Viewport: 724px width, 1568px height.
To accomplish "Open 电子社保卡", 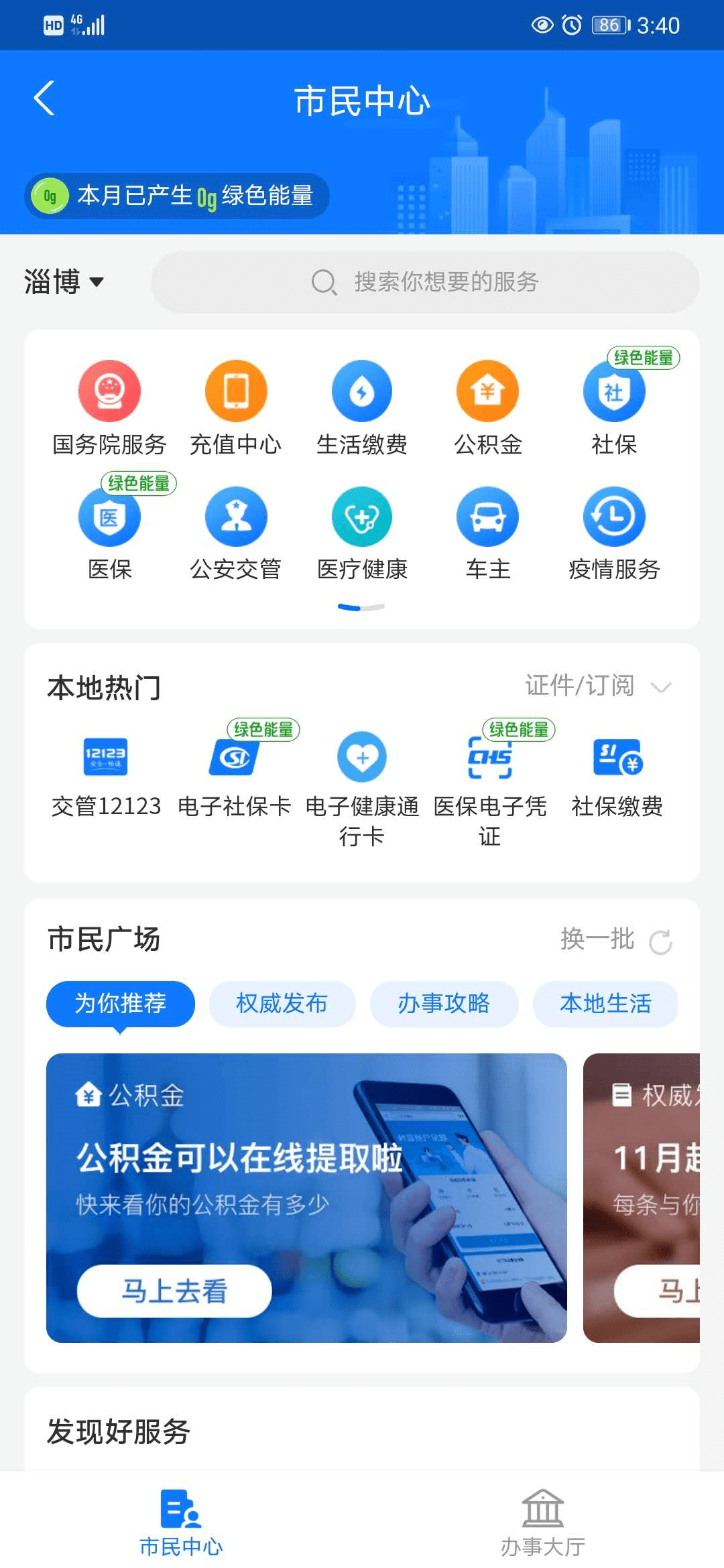I will pyautogui.click(x=235, y=777).
